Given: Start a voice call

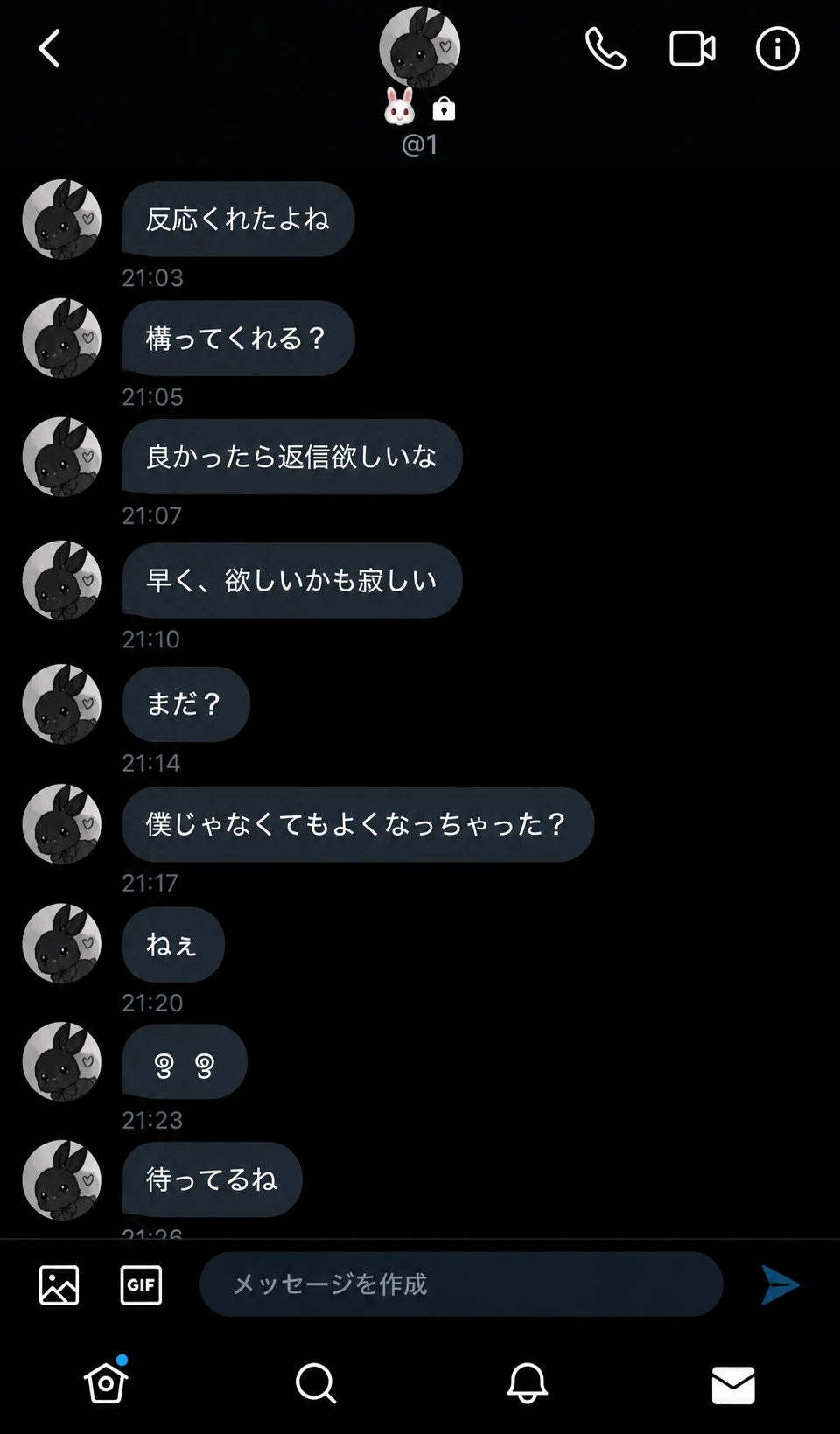Looking at the screenshot, I should [x=605, y=48].
